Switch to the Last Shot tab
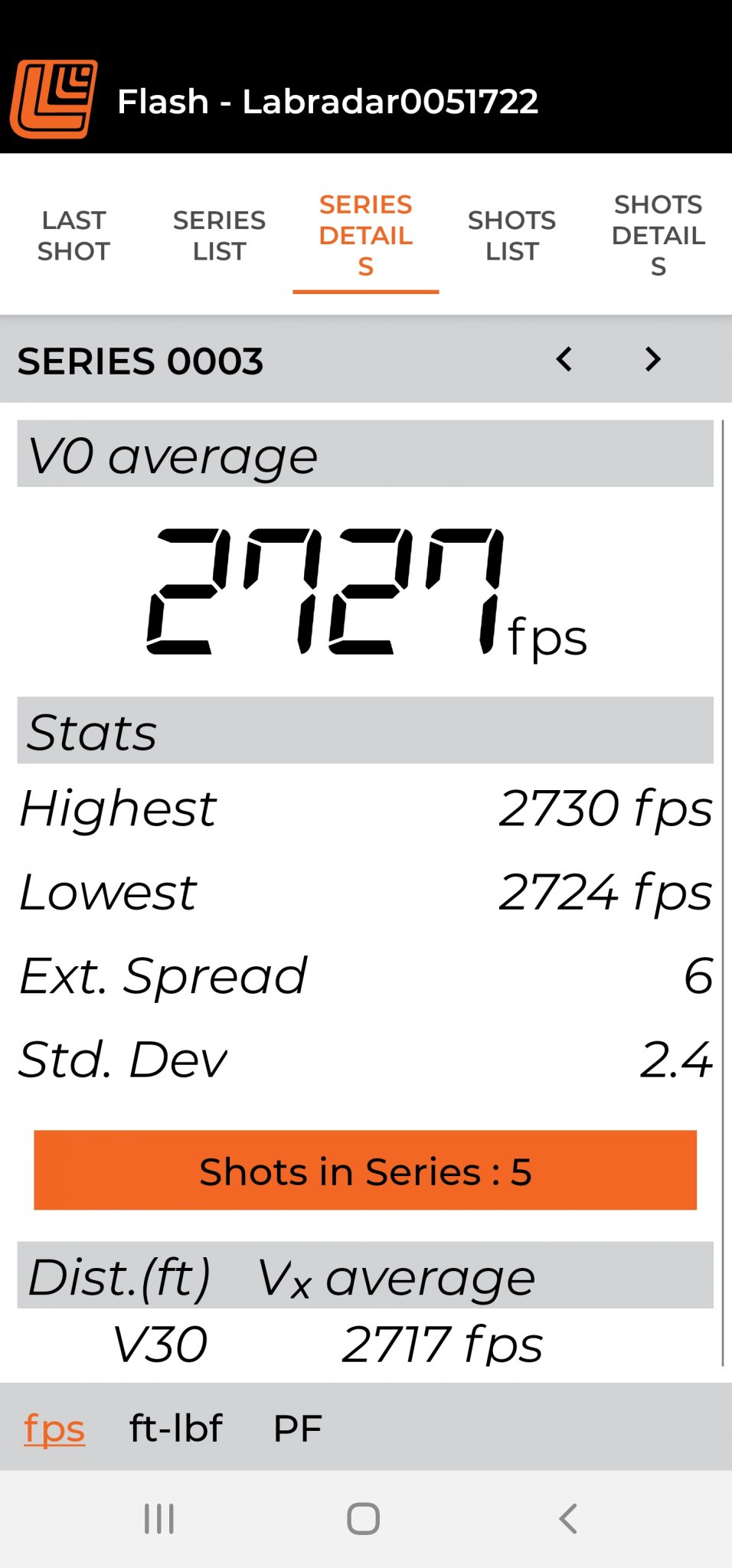Viewport: 732px width, 1568px height. pos(74,236)
